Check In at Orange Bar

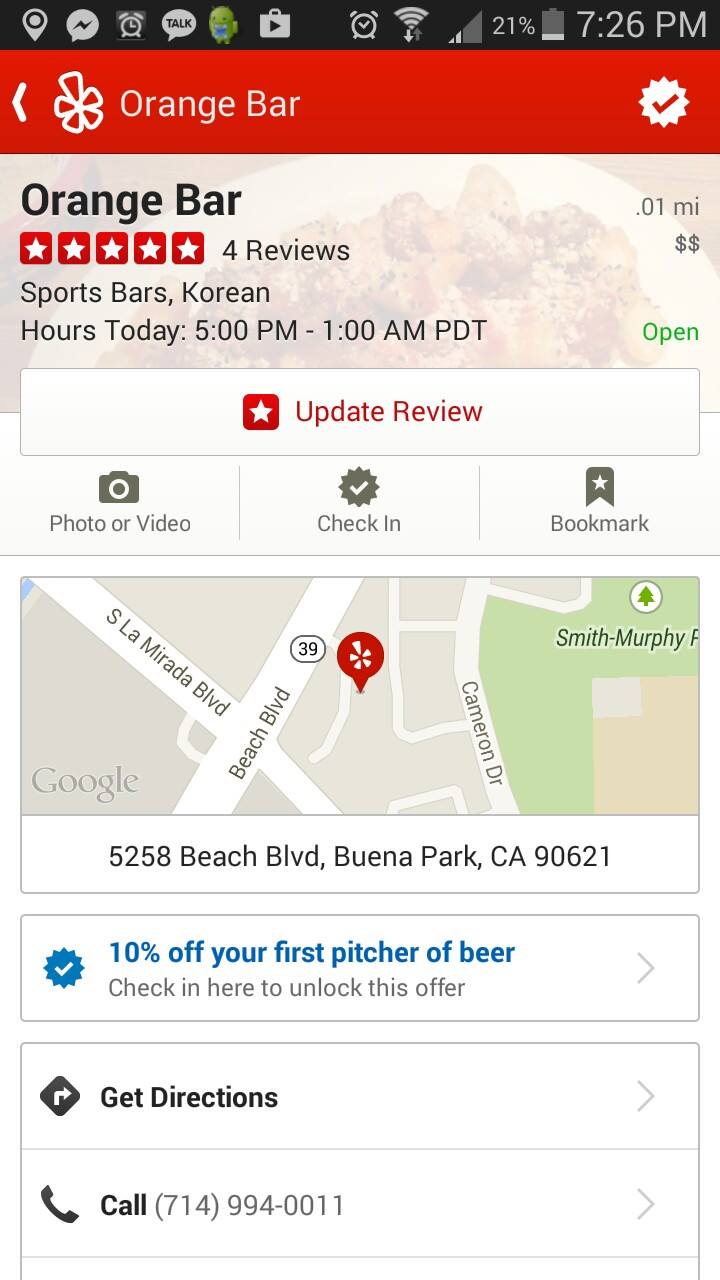[x=359, y=502]
